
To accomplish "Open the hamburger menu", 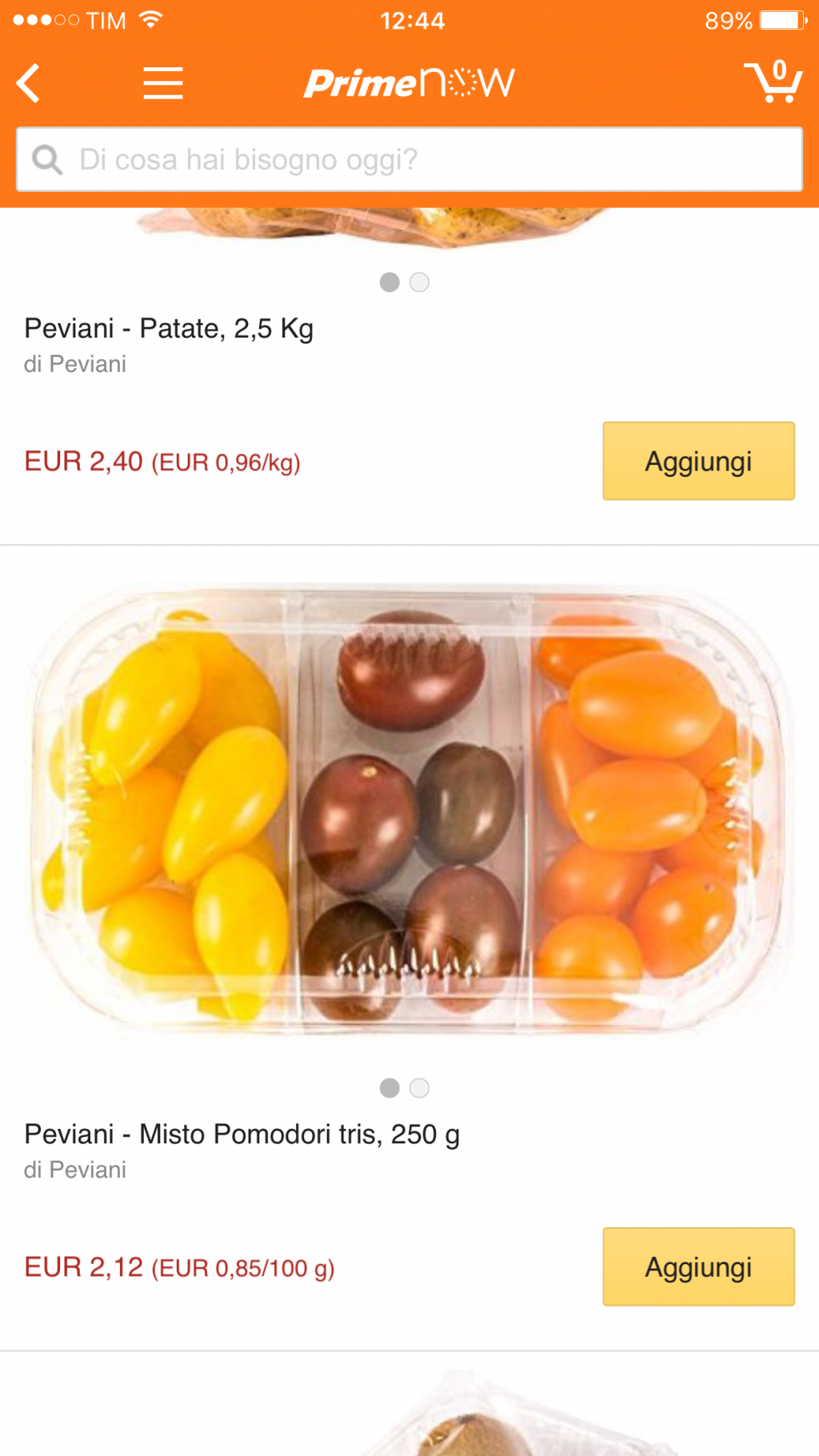I will coord(163,83).
